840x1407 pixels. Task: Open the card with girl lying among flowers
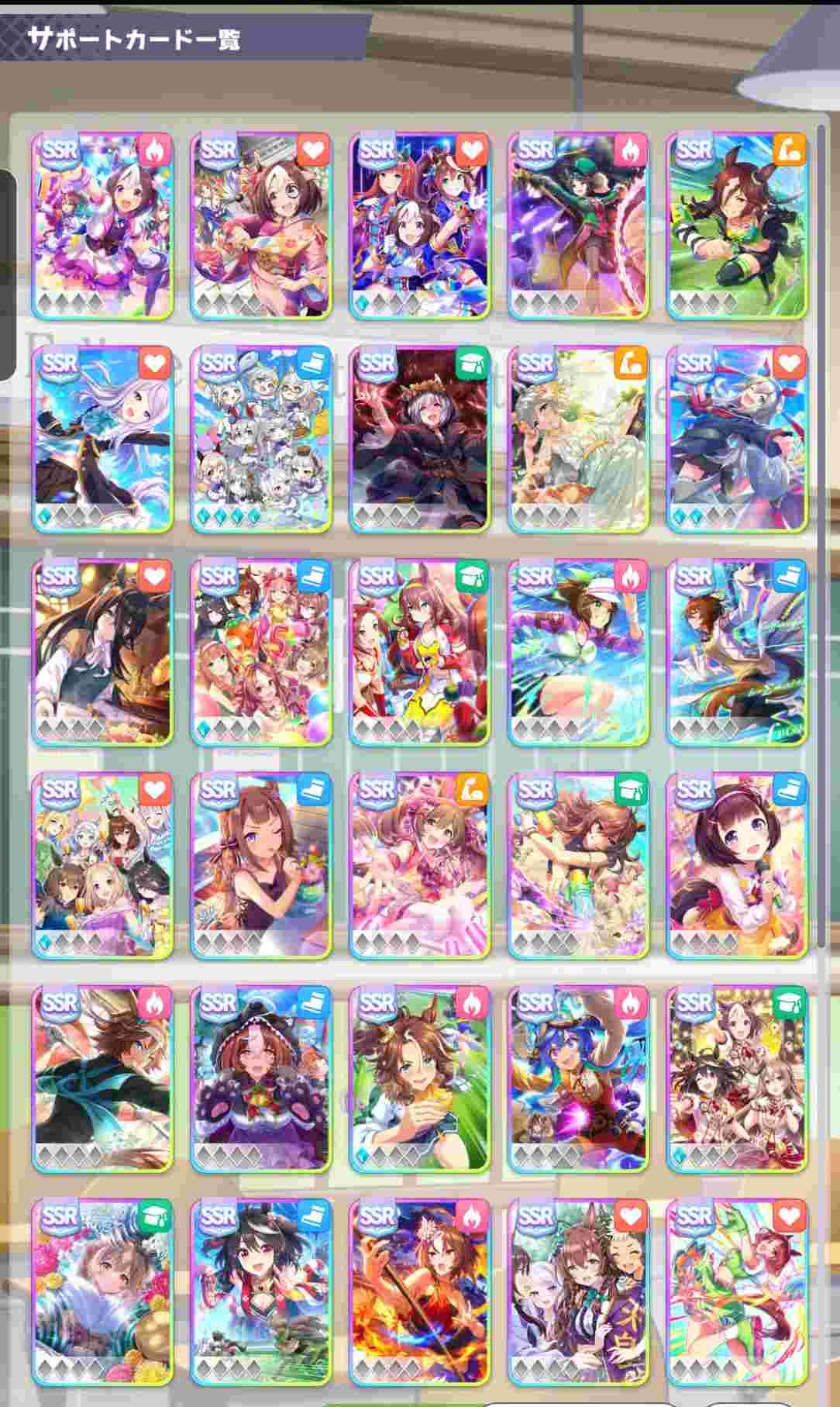tap(103, 1292)
